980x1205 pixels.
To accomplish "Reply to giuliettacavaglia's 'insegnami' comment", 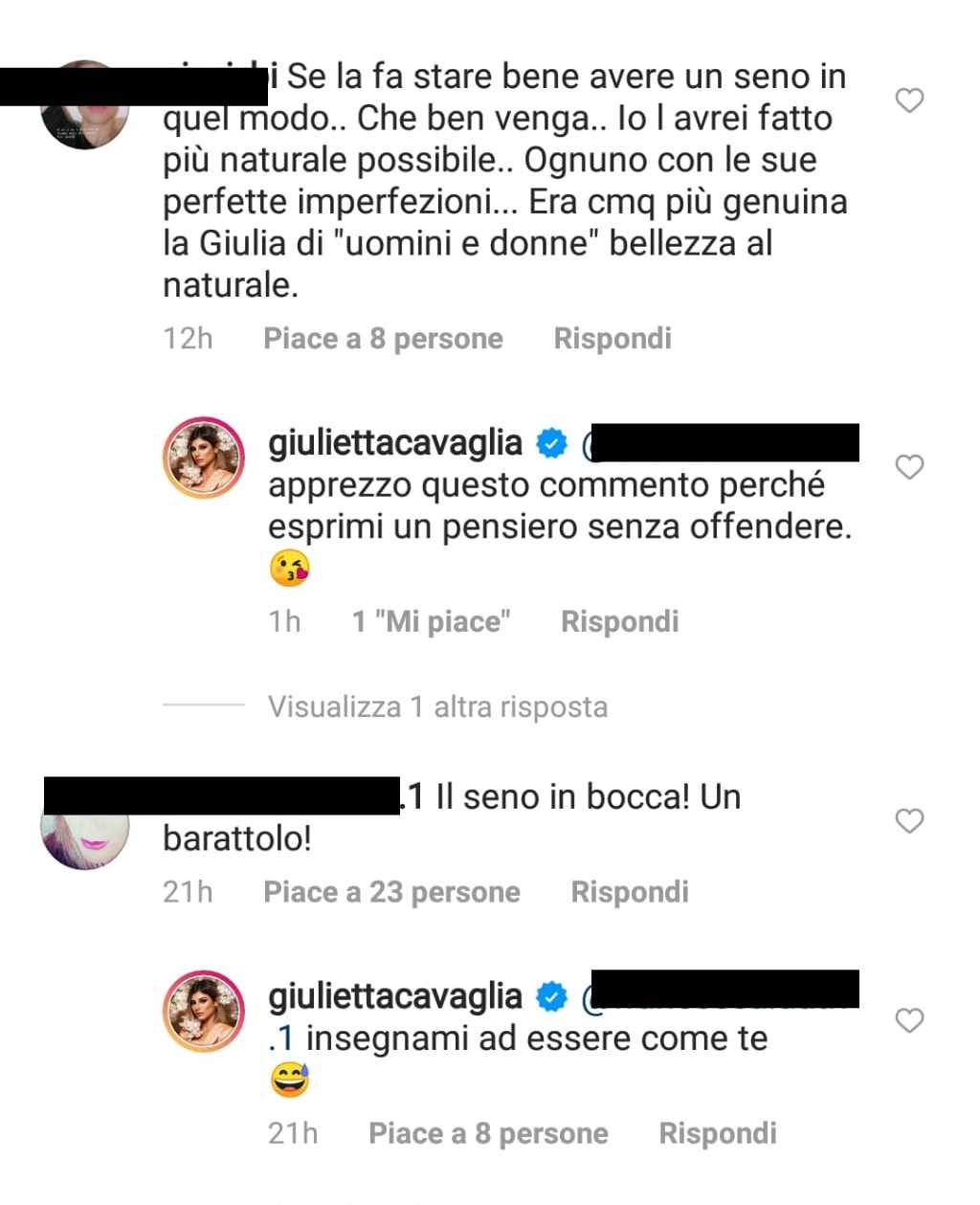I will pyautogui.click(x=718, y=1134).
